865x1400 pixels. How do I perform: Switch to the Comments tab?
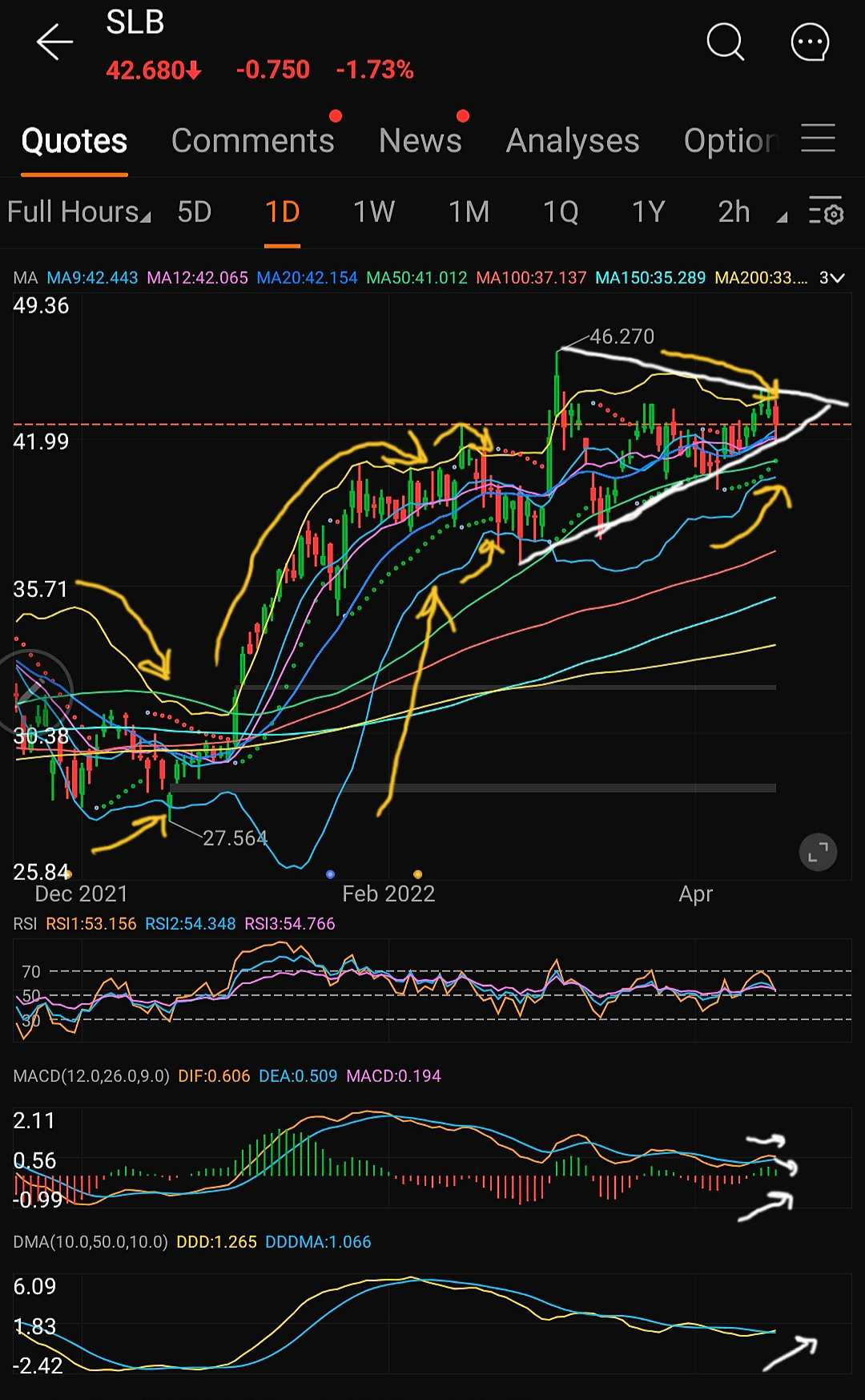[x=252, y=141]
